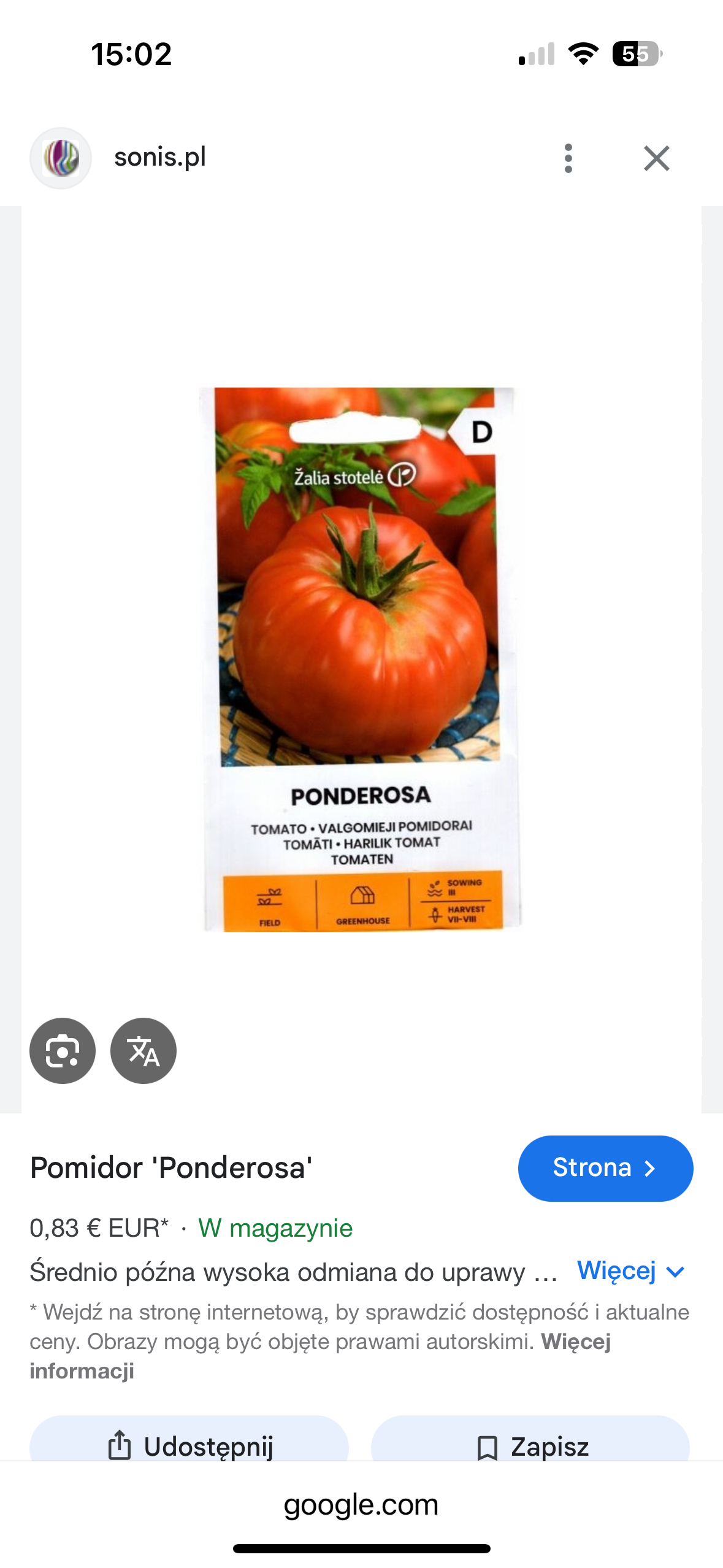Viewport: 723px width, 1568px height.
Task: Share via the Udostępnij button
Action: [x=189, y=1445]
